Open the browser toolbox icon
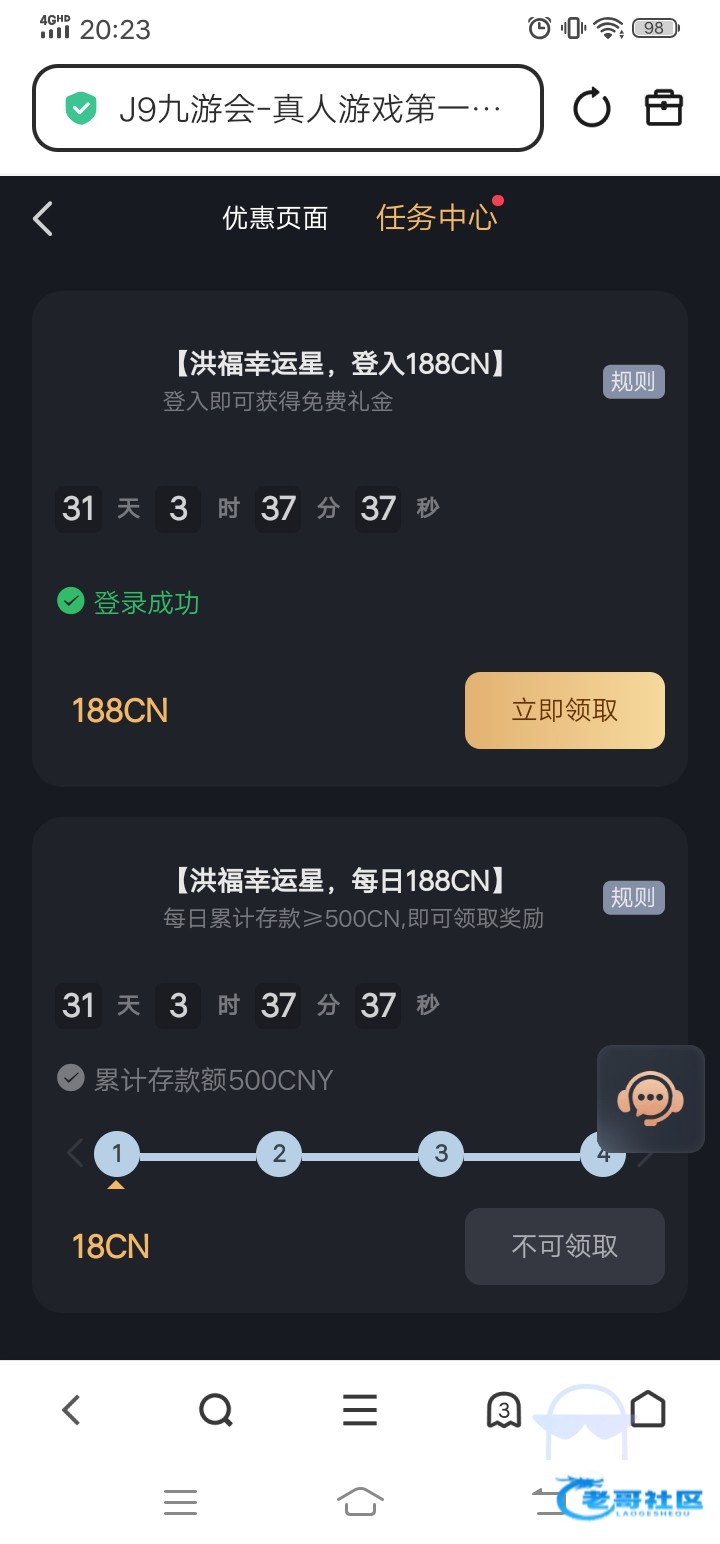 pyautogui.click(x=664, y=108)
